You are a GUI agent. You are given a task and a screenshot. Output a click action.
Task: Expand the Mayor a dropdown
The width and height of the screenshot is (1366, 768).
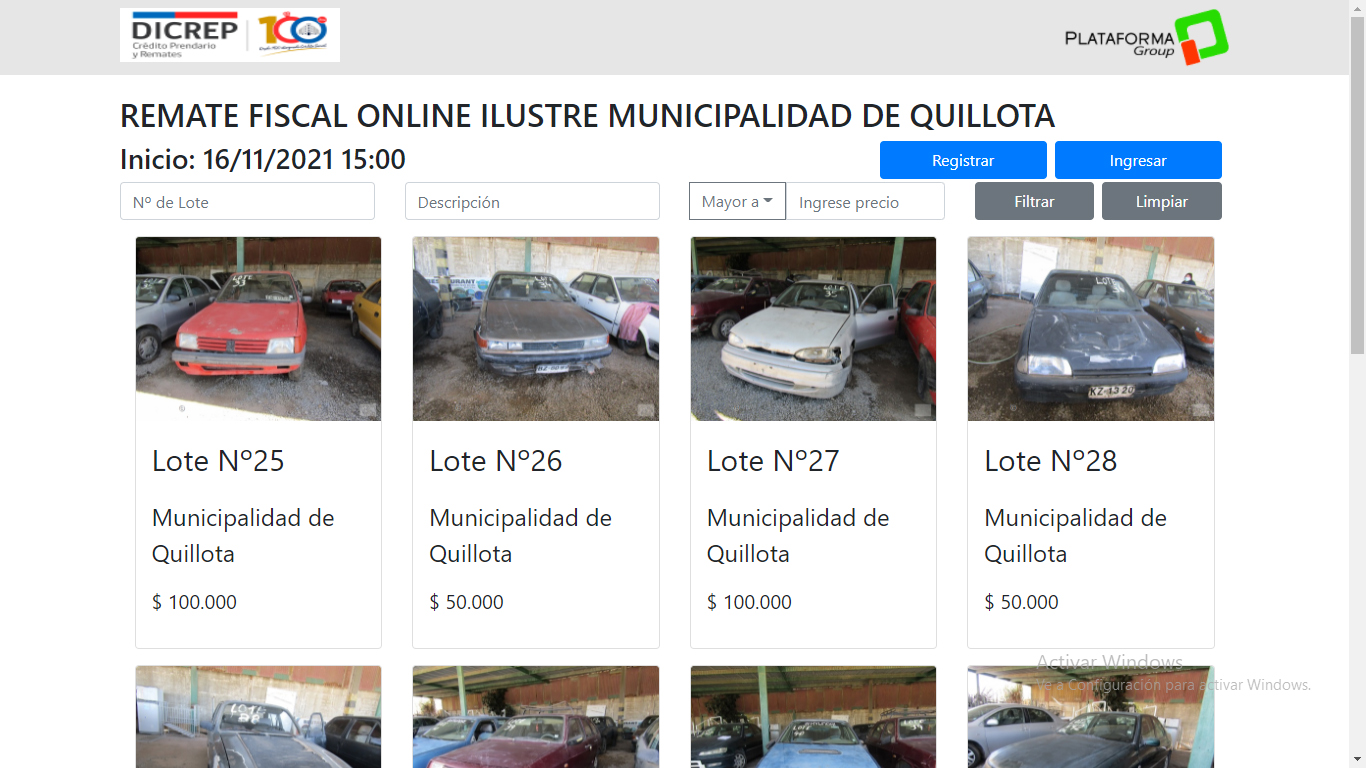point(737,201)
